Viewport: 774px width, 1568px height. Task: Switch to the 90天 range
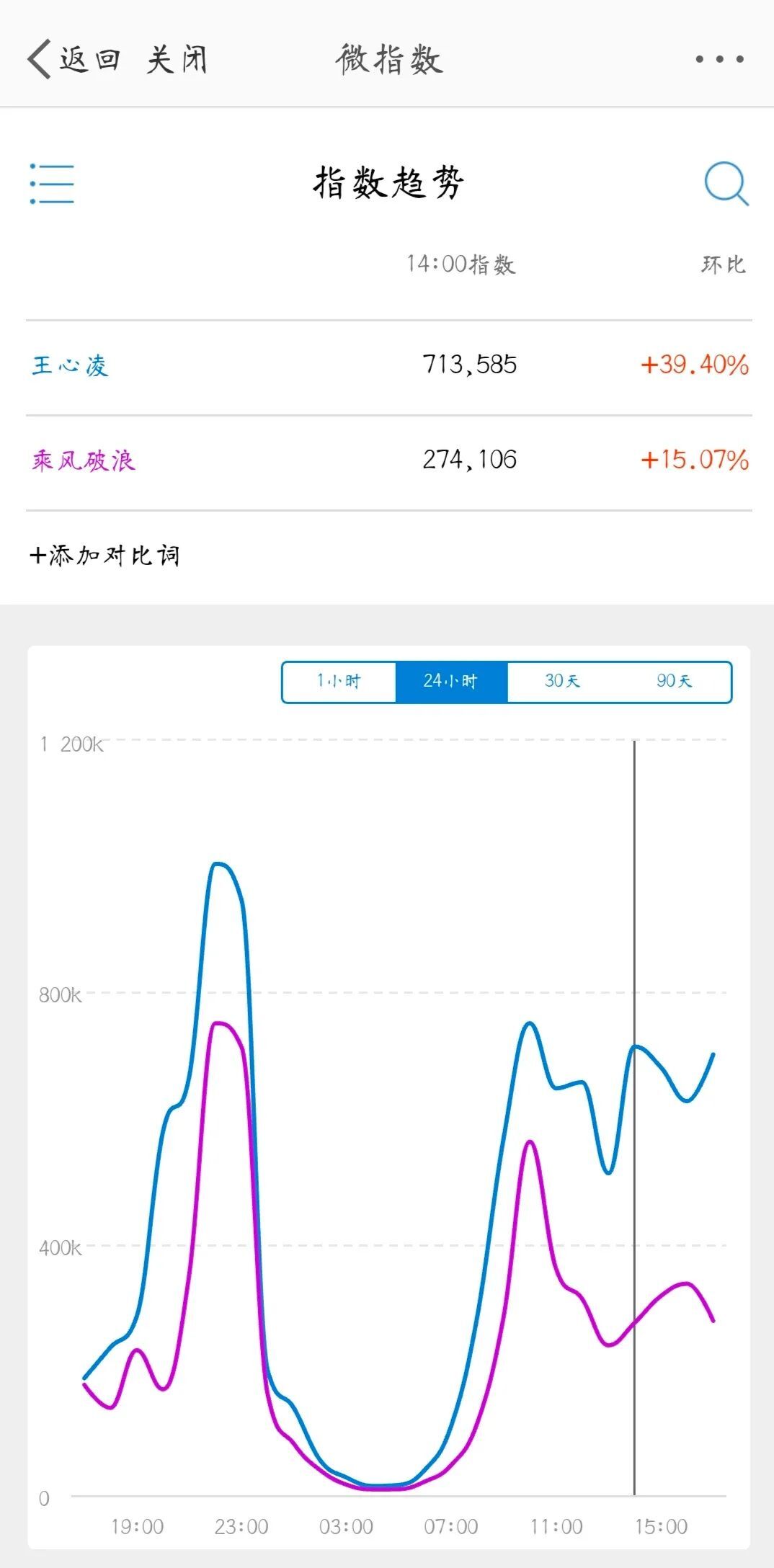point(675,682)
